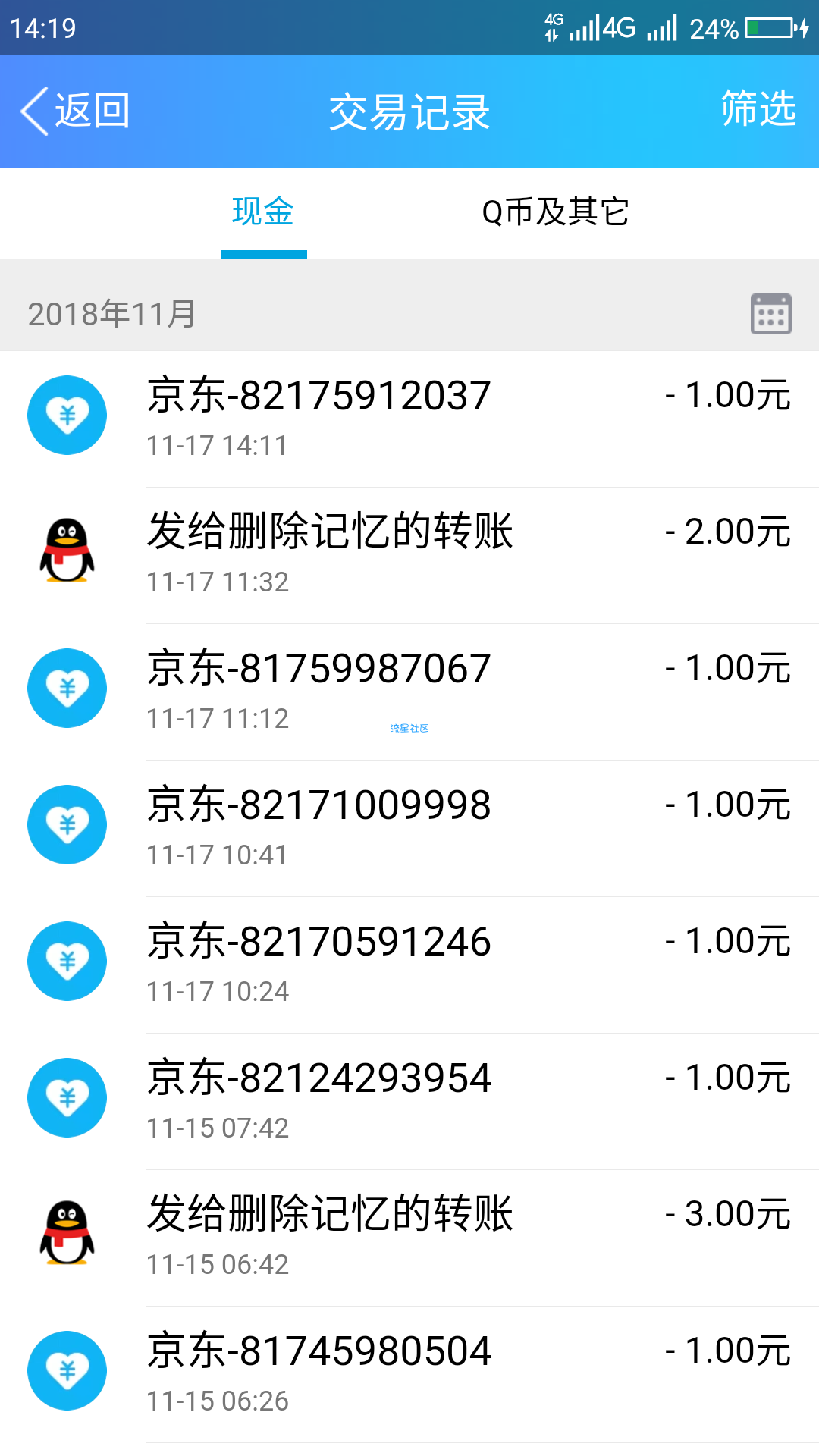Switch to the Q币及其它 tab

[x=555, y=212]
